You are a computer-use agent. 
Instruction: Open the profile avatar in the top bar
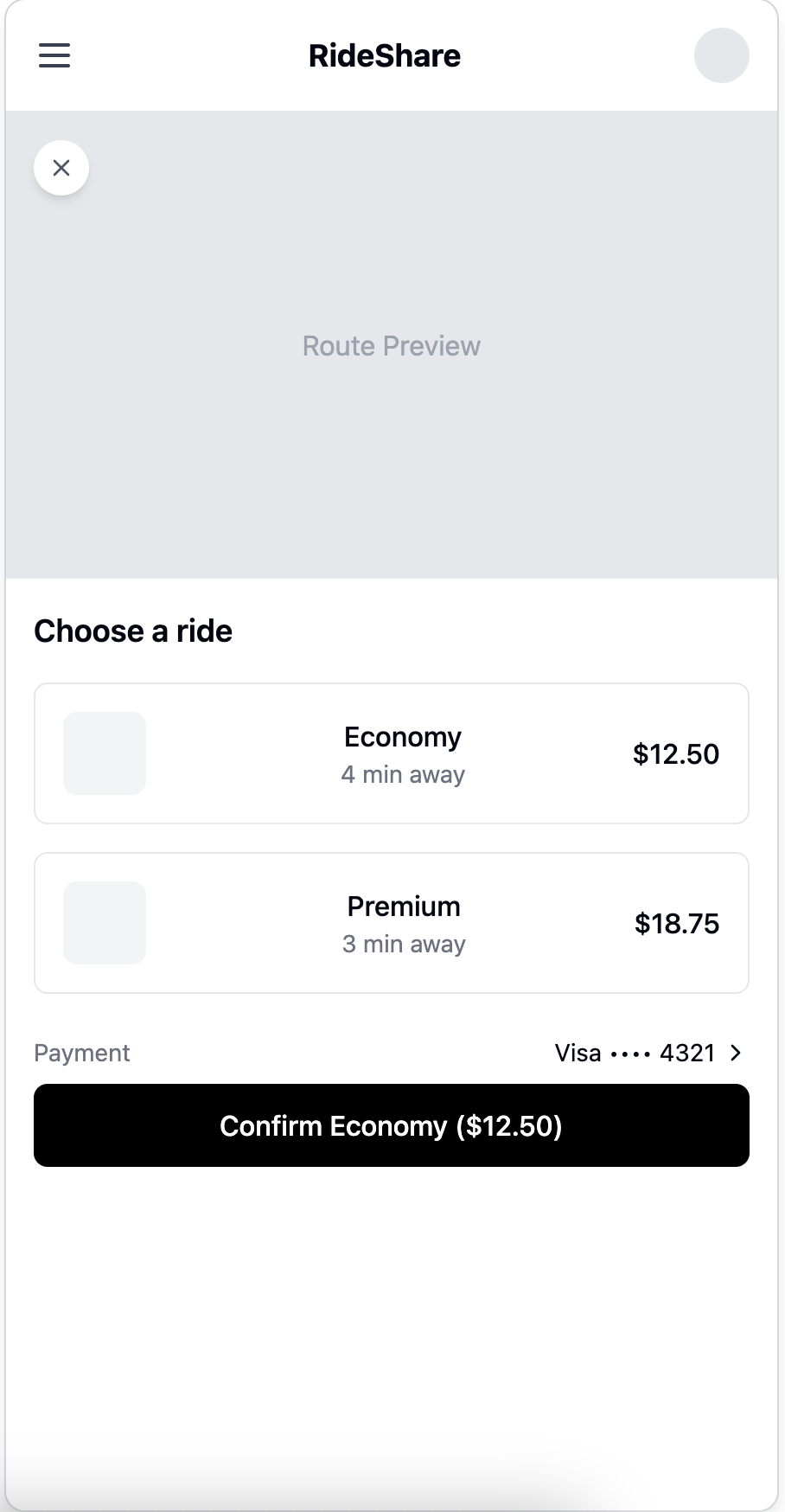pos(722,54)
